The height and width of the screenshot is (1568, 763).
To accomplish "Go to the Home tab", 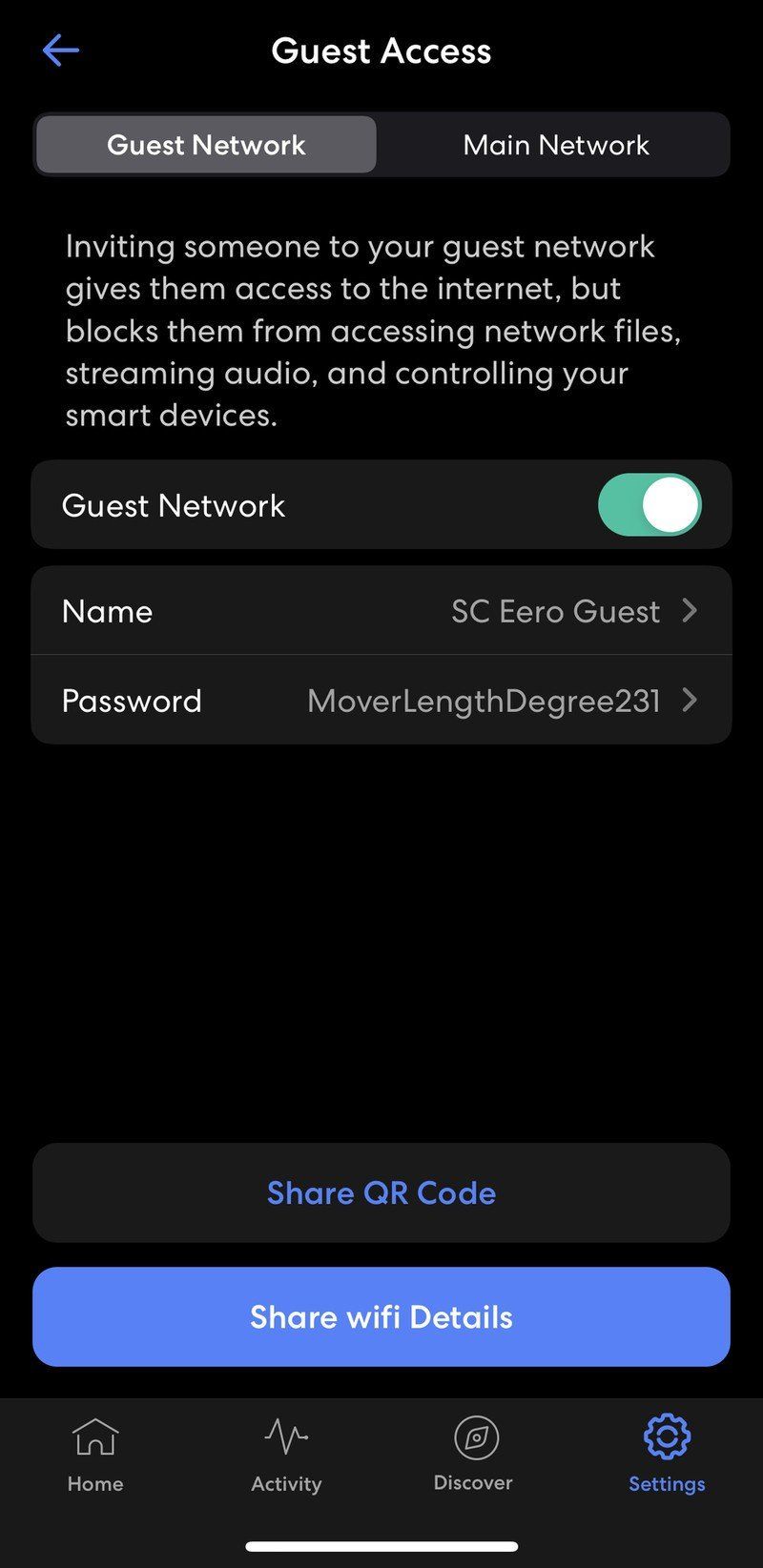I will 95,1455.
